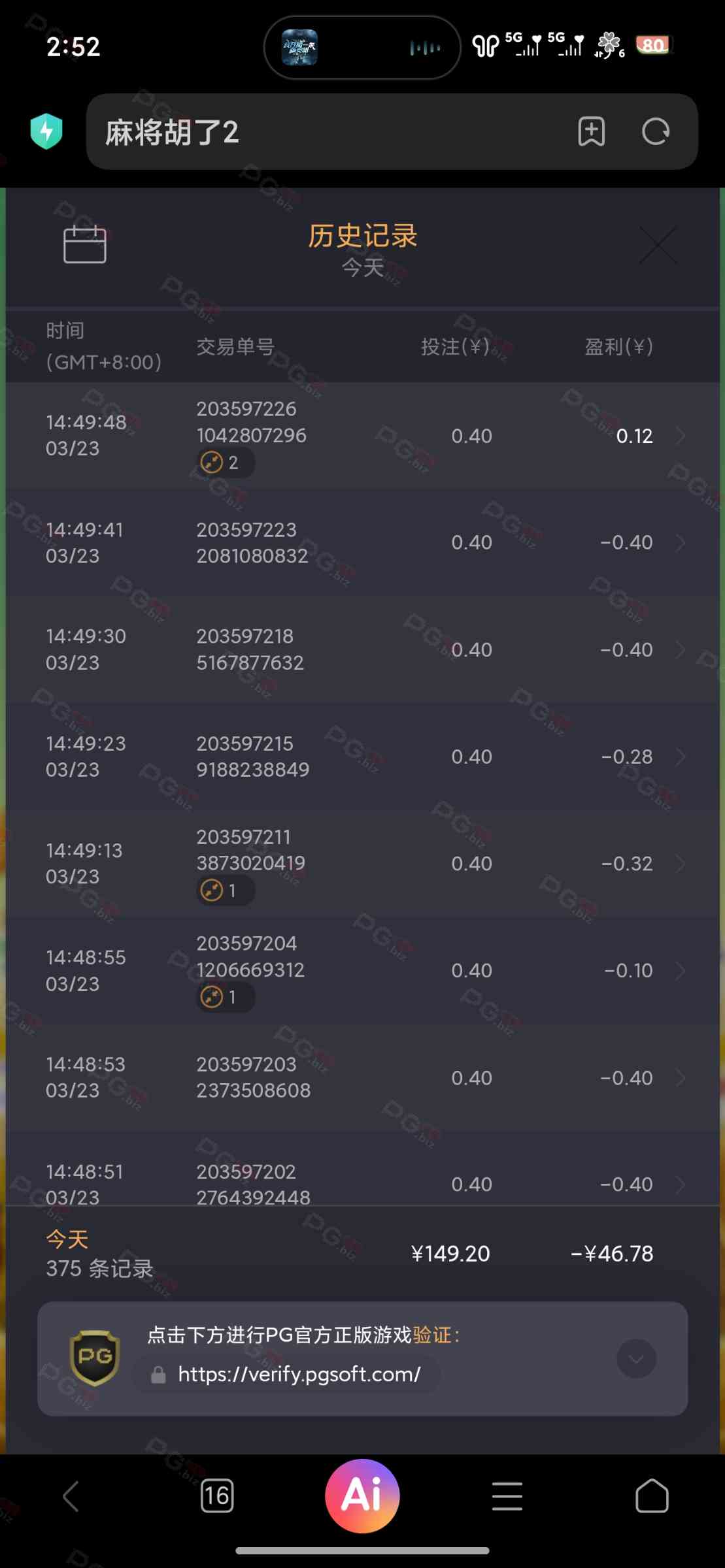View the 14:48:53 transaction record
Image resolution: width=725 pixels, height=1568 pixels.
(363, 1077)
